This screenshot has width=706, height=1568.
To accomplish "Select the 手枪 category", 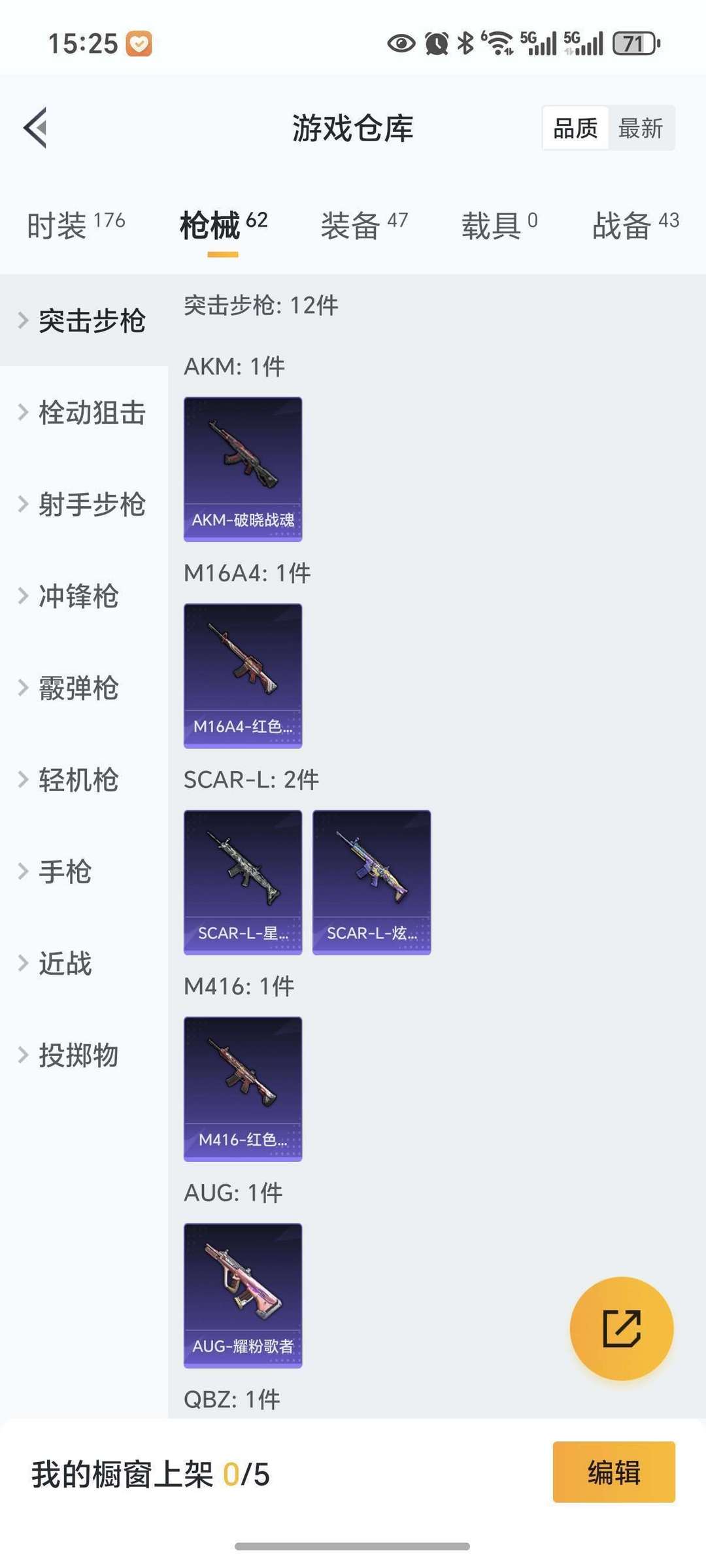I will (x=84, y=872).
